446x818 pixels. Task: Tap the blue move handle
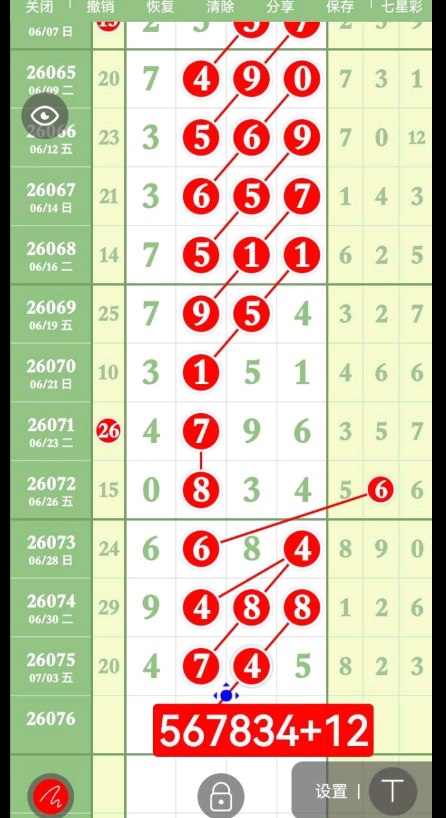226,695
